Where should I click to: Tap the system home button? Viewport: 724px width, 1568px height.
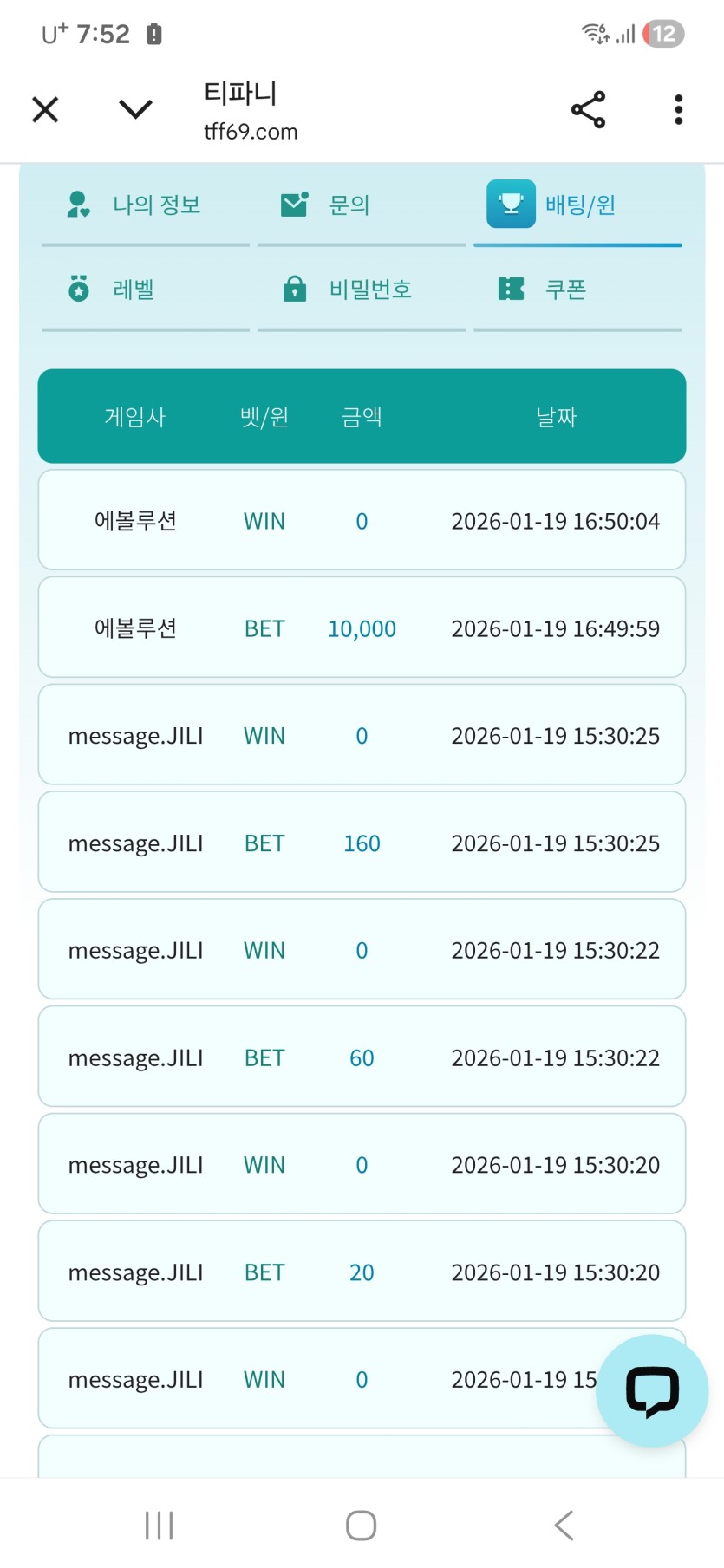361,1526
